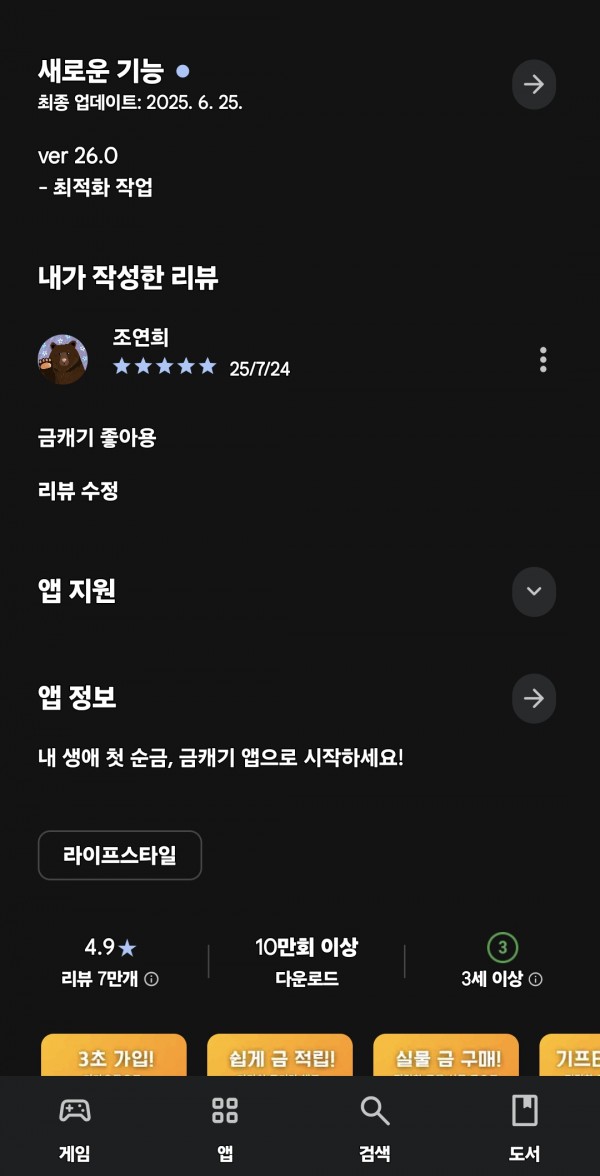
Task: Tap 리뷰 수정 to edit review
Action: [78, 491]
